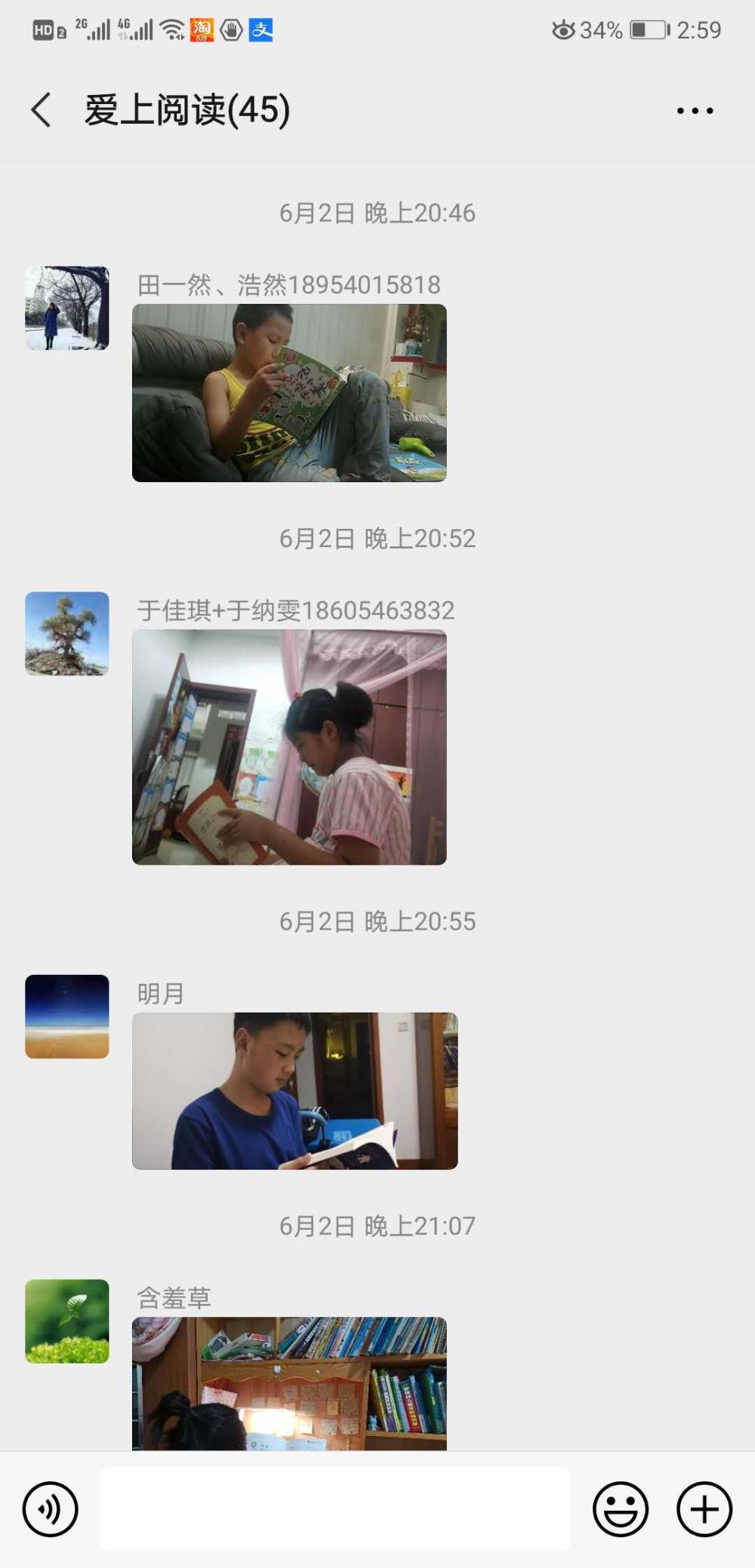Open the emoji picker
Screen dimensions: 755x1568
[x=621, y=1509]
